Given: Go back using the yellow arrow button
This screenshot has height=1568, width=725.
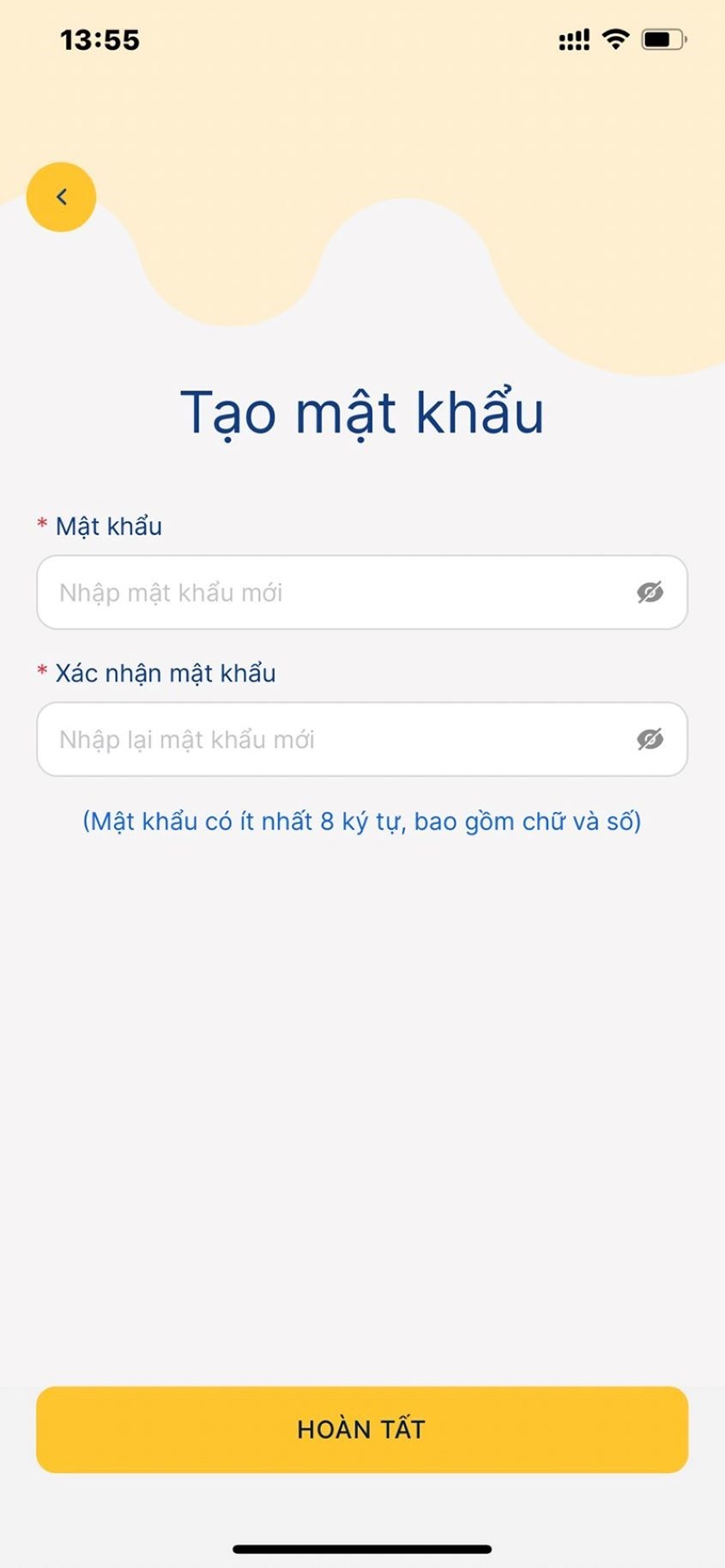Looking at the screenshot, I should pyautogui.click(x=61, y=197).
